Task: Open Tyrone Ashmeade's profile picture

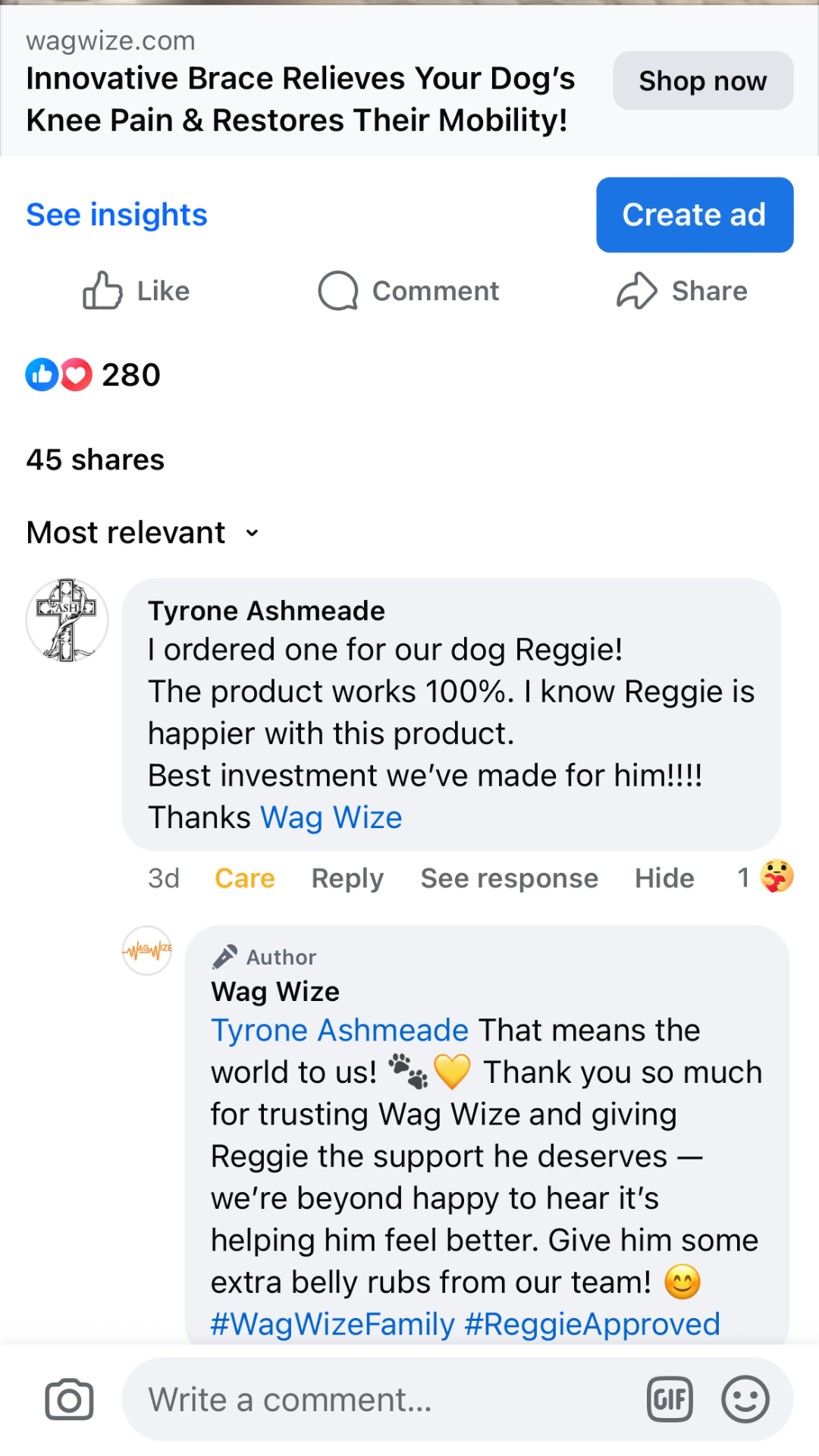Action: coord(67,620)
